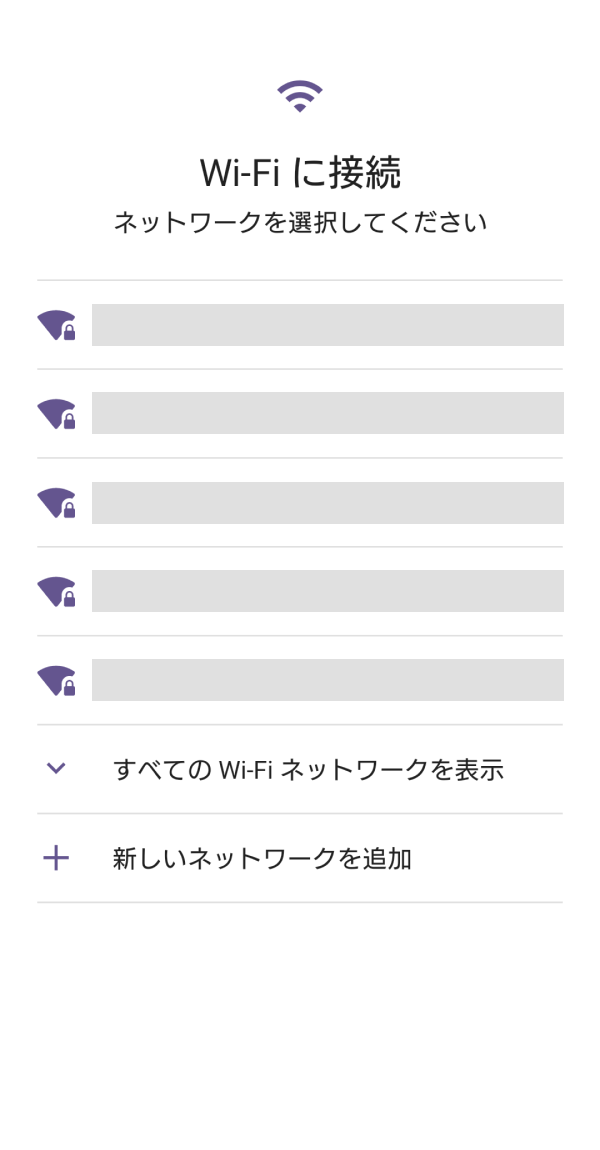Expand すべての Wi-Fi ネットワークを表示

coord(299,769)
